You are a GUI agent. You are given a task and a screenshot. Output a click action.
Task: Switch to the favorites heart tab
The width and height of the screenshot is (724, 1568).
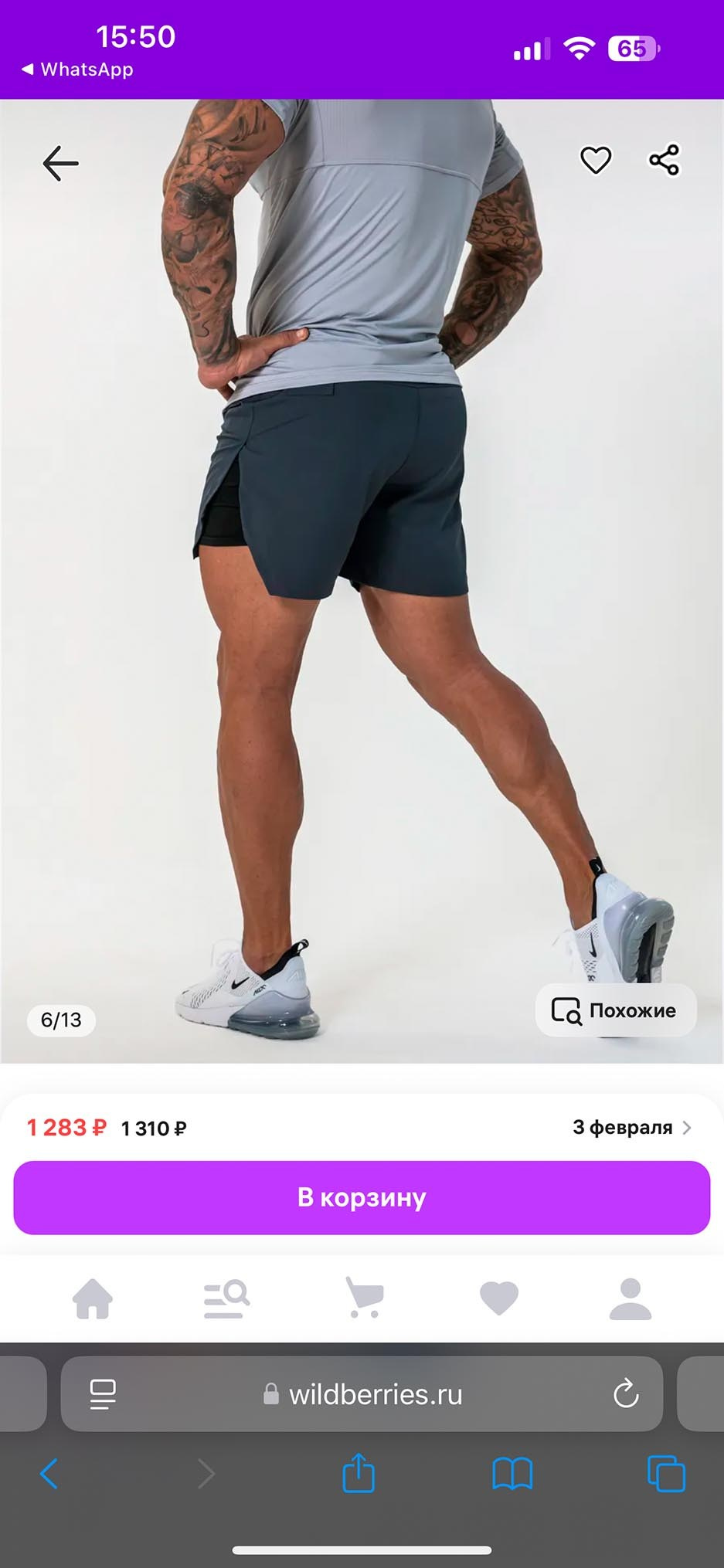[x=498, y=1298]
